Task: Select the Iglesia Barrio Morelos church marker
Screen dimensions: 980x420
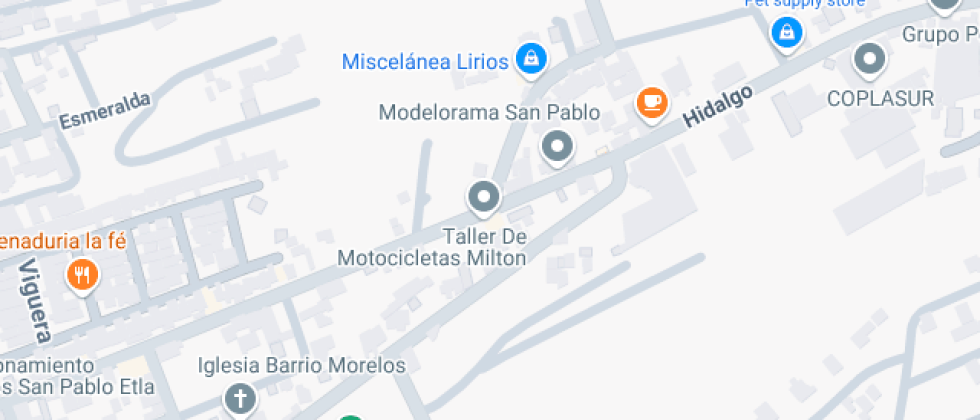Action: pos(240,399)
